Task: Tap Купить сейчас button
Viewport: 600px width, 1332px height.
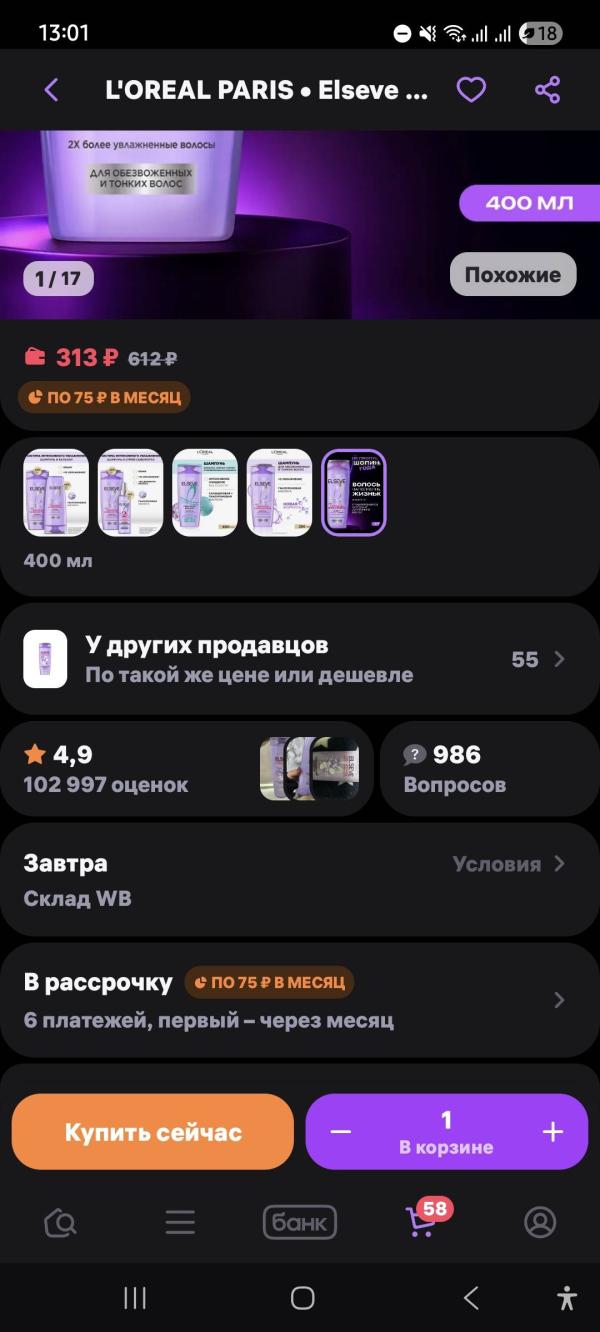Action: (153, 1132)
